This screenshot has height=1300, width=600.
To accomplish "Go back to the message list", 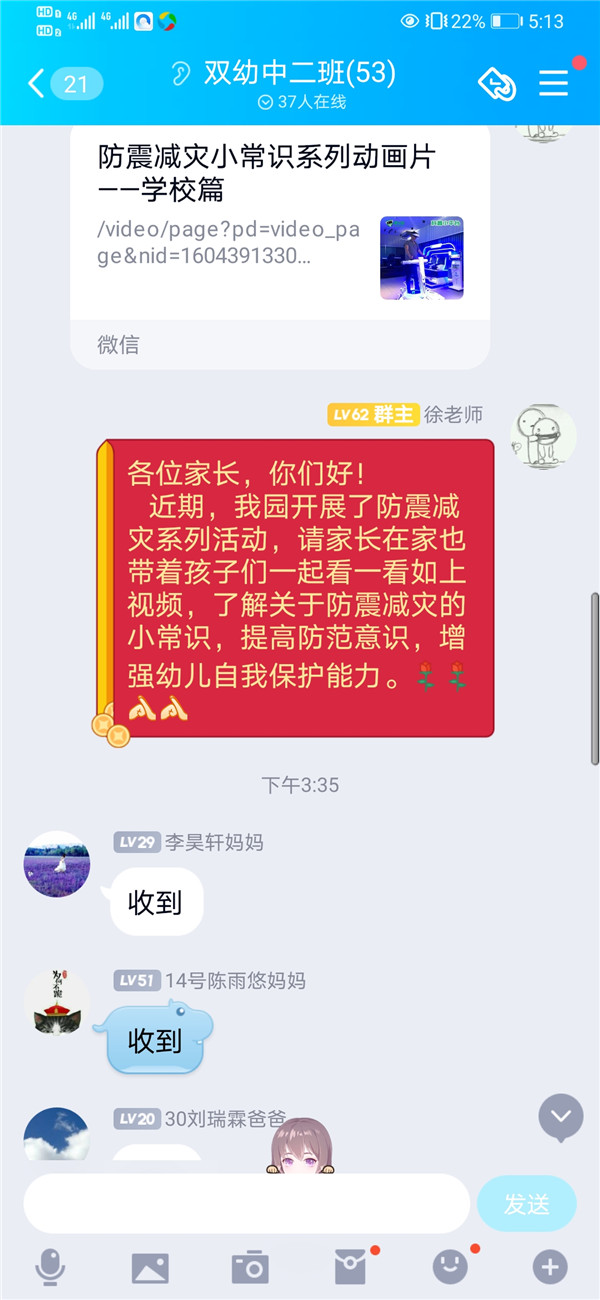I will (64, 84).
